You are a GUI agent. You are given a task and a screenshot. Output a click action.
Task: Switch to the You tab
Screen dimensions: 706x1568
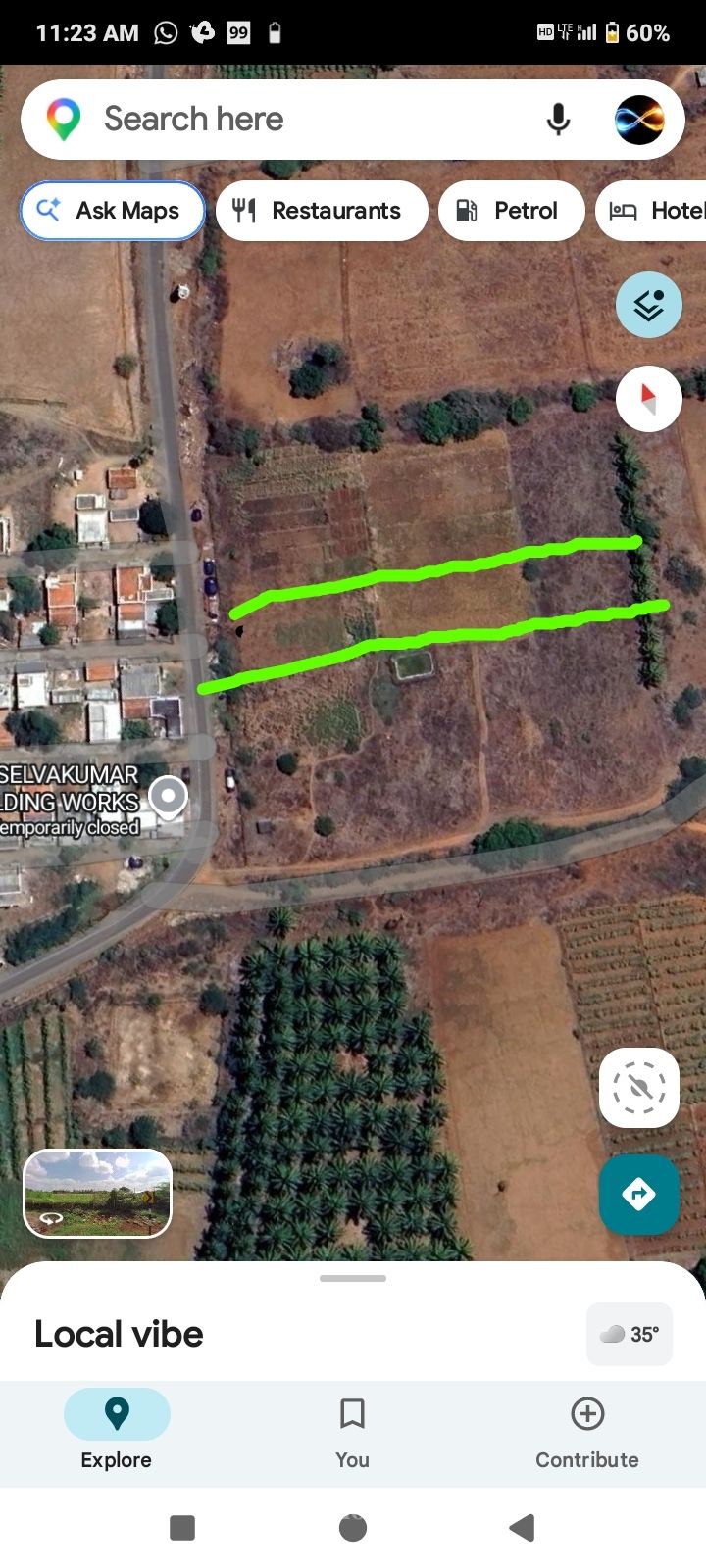point(352,1434)
